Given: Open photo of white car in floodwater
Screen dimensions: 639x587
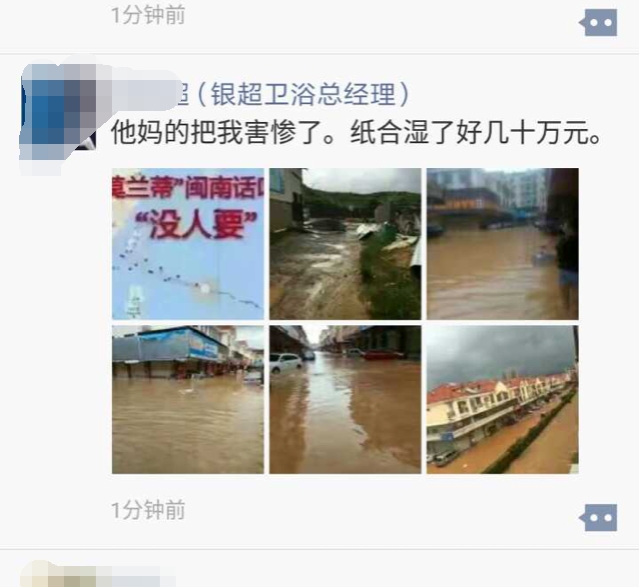Looking at the screenshot, I should [x=345, y=399].
